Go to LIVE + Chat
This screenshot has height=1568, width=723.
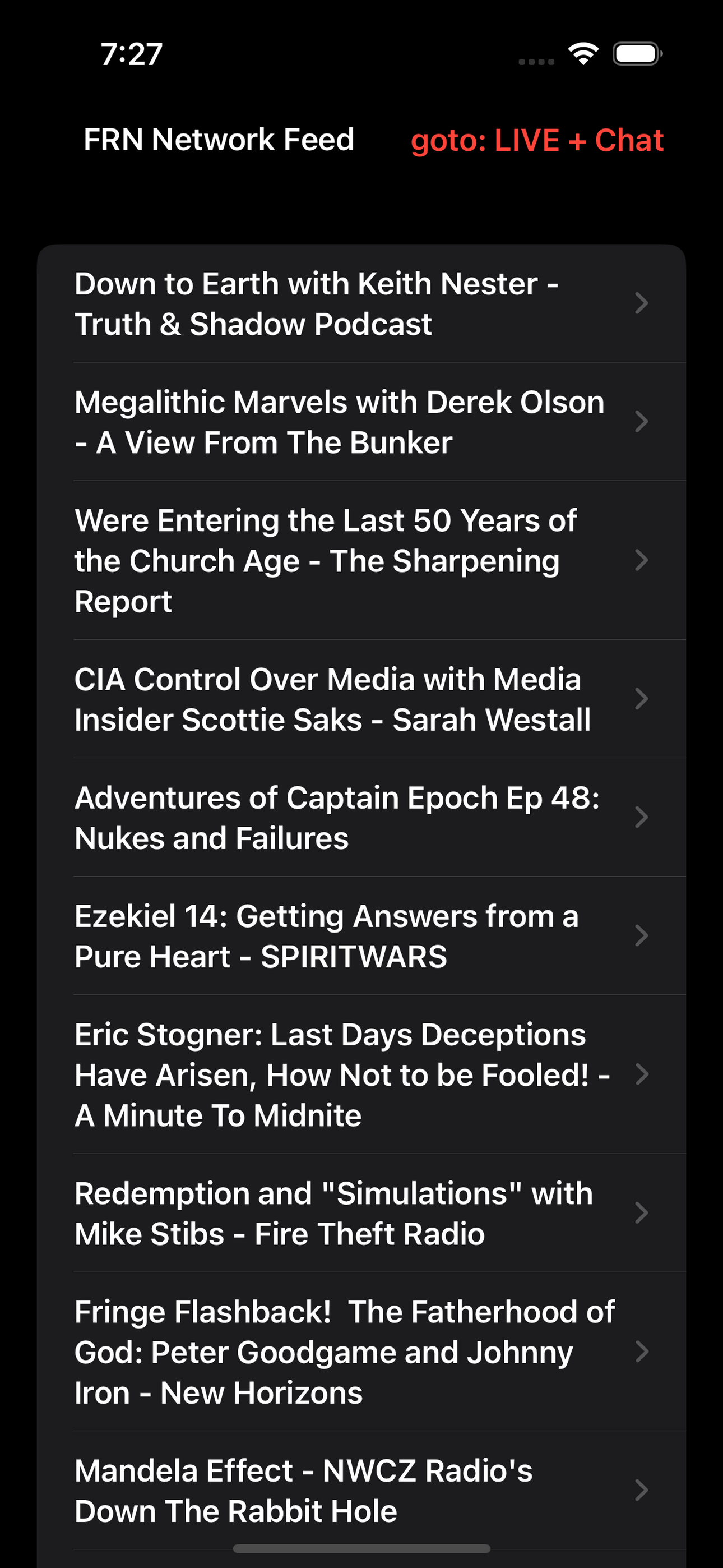(x=536, y=141)
